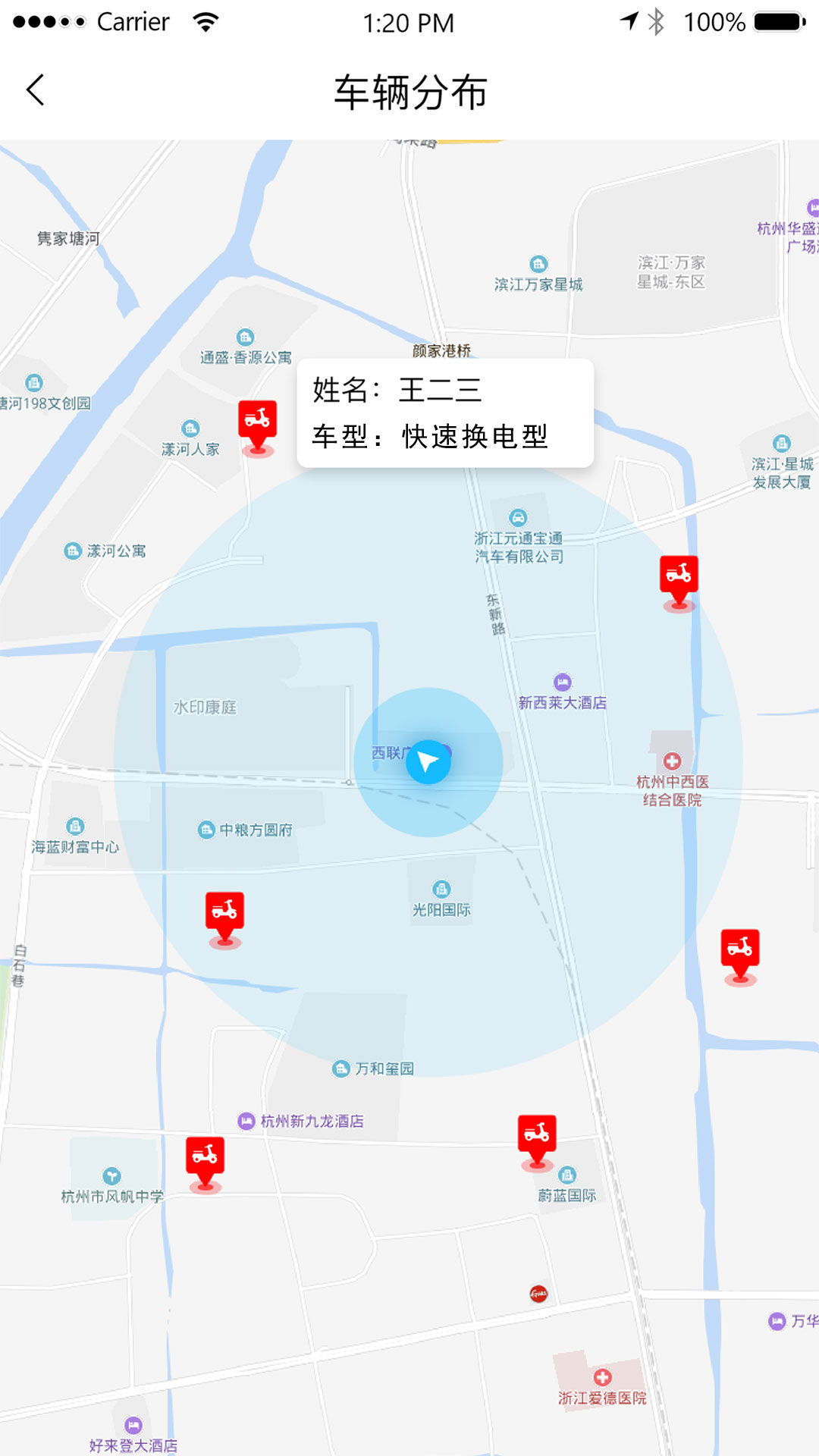
Task: Open the scooter marker below 中粮方圆府
Action: point(224,915)
